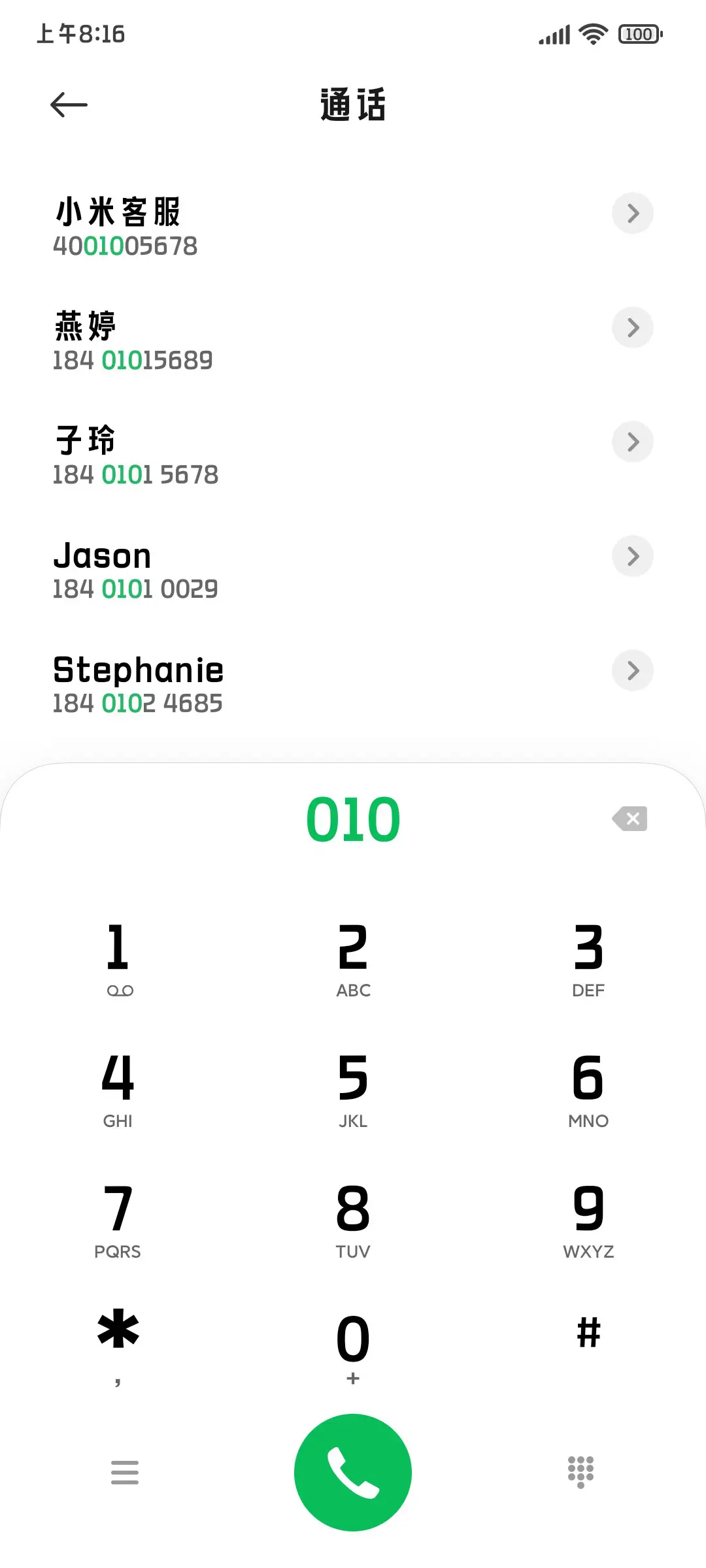
Task: Open details for contact 子玲
Action: 632,442
